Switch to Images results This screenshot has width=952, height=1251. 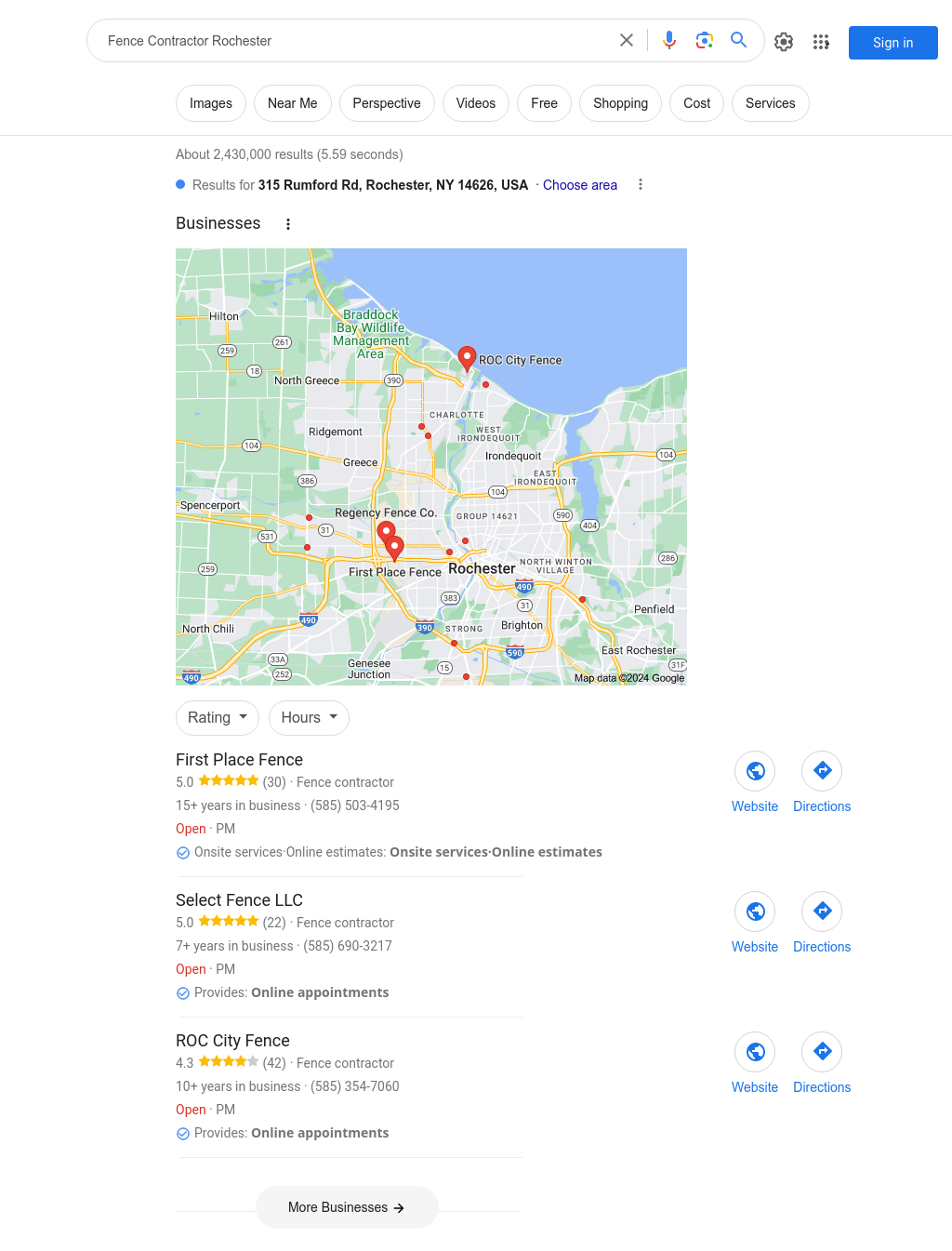[x=211, y=103]
